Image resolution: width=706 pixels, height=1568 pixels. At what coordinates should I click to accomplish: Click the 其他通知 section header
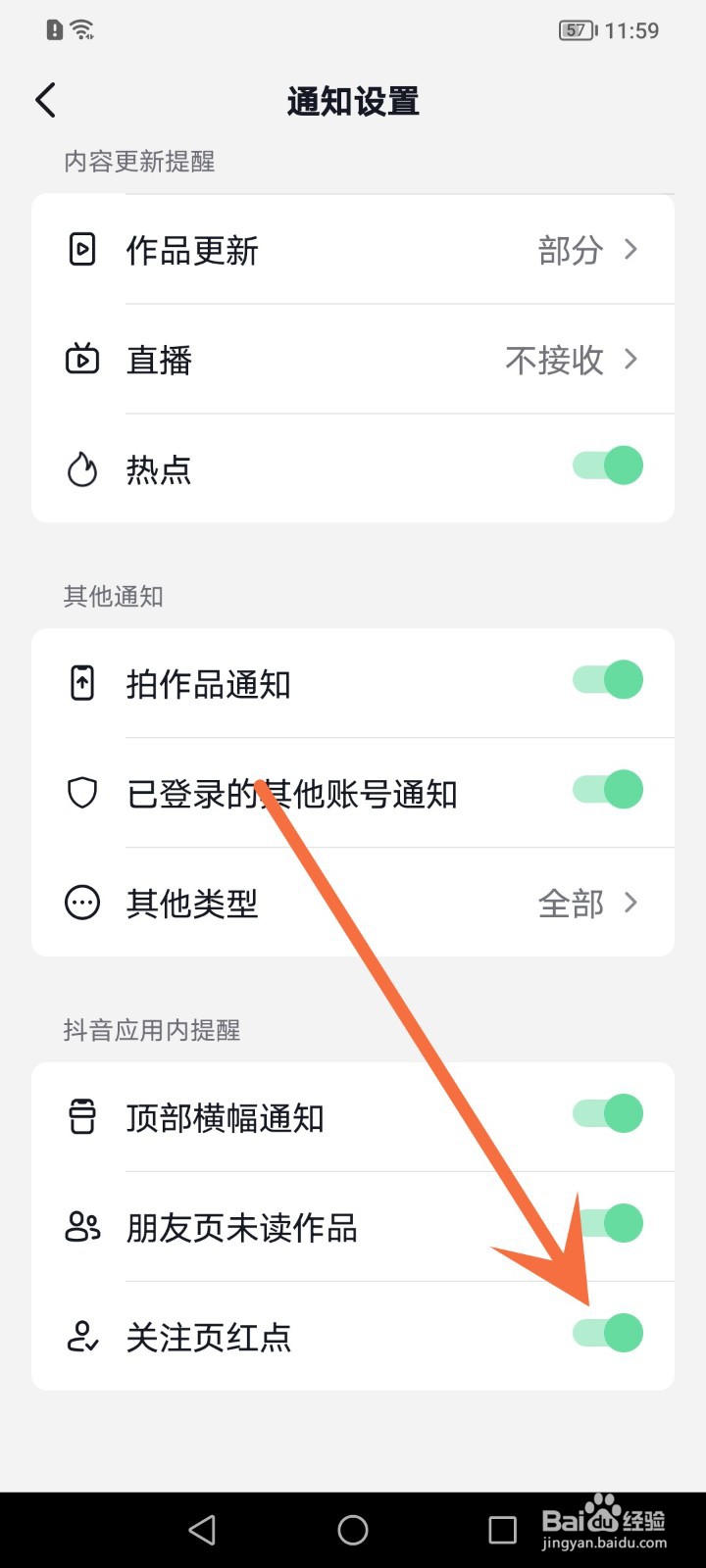(113, 596)
